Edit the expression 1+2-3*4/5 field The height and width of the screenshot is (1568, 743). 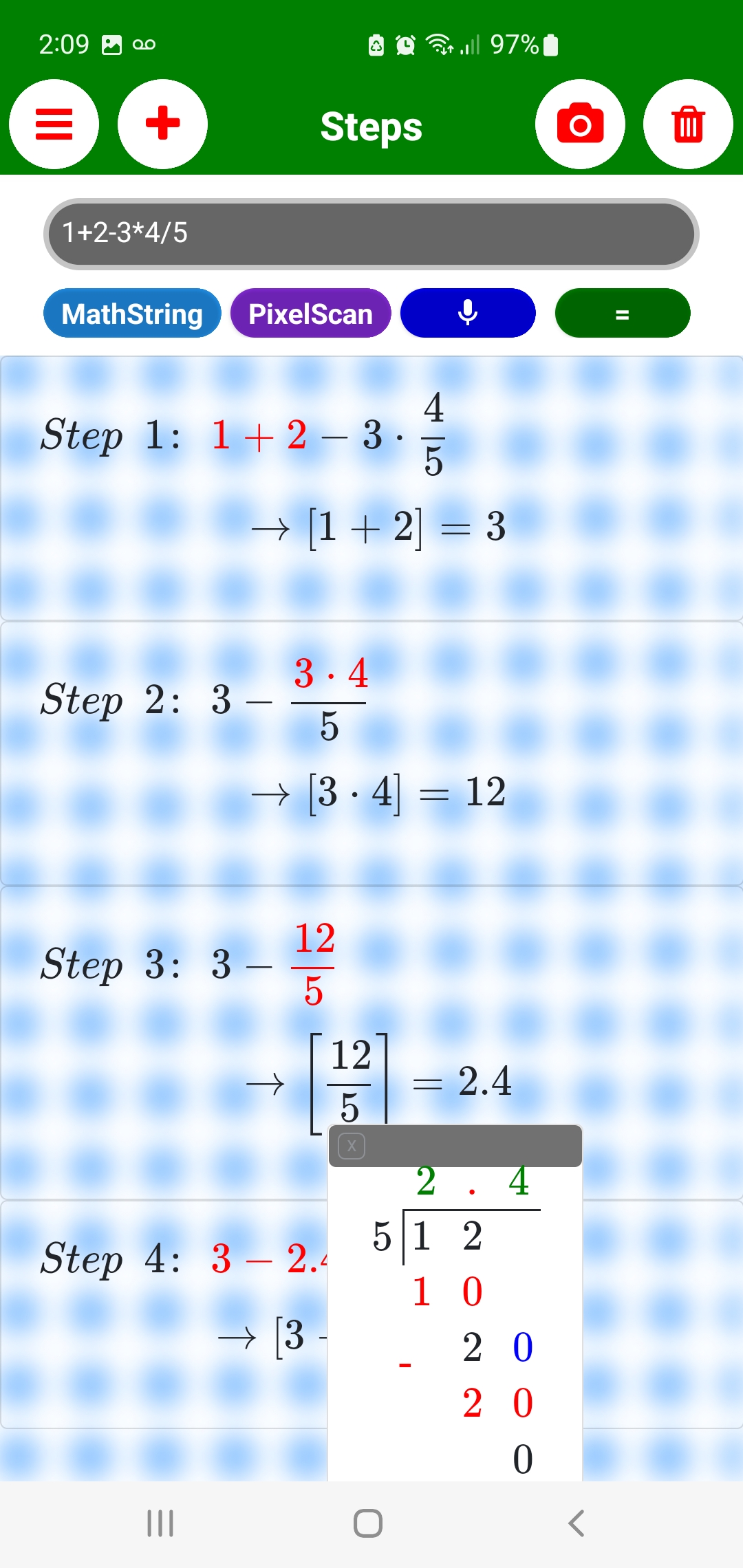pyautogui.click(x=371, y=234)
